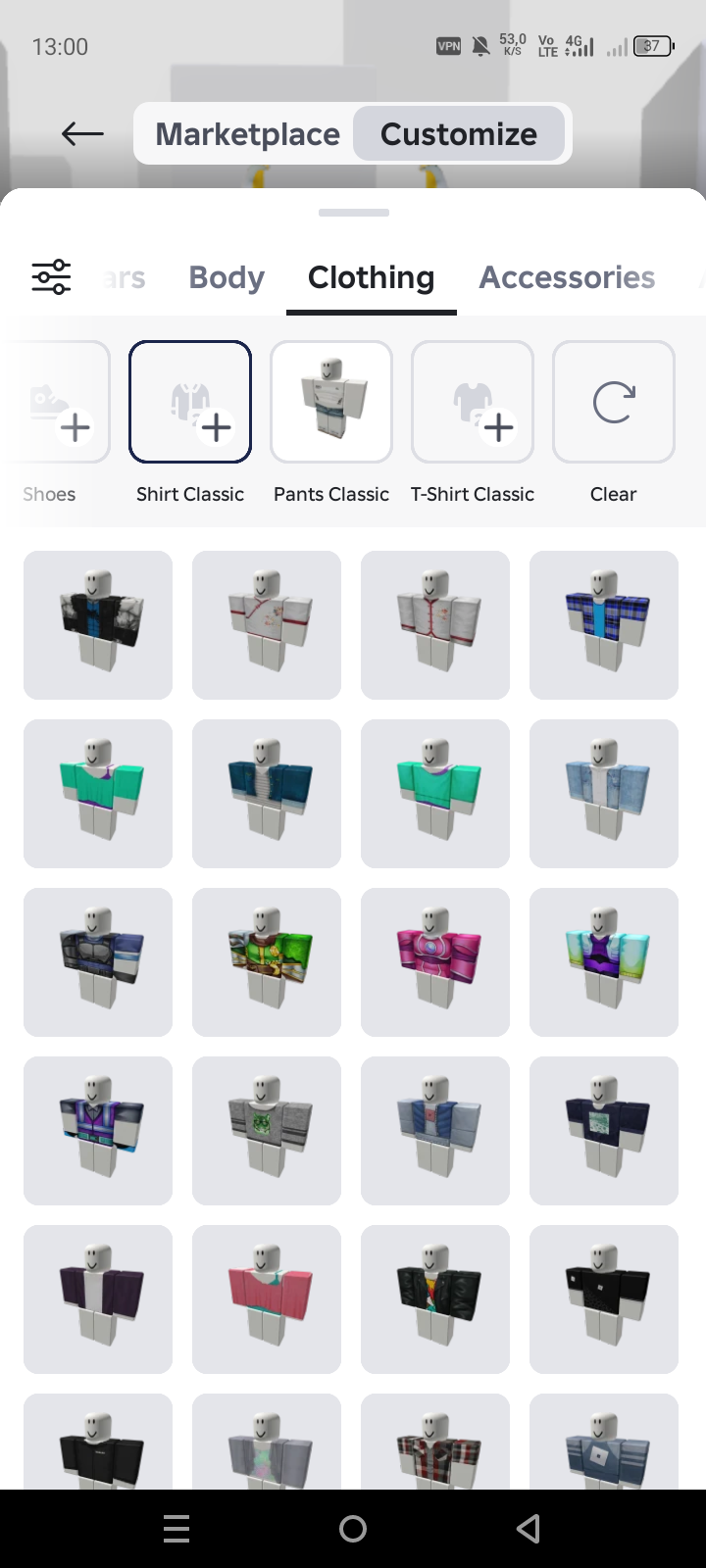Screen dimensions: 706x1568
Task: Open recent apps from navigation bar
Action: 176,1529
